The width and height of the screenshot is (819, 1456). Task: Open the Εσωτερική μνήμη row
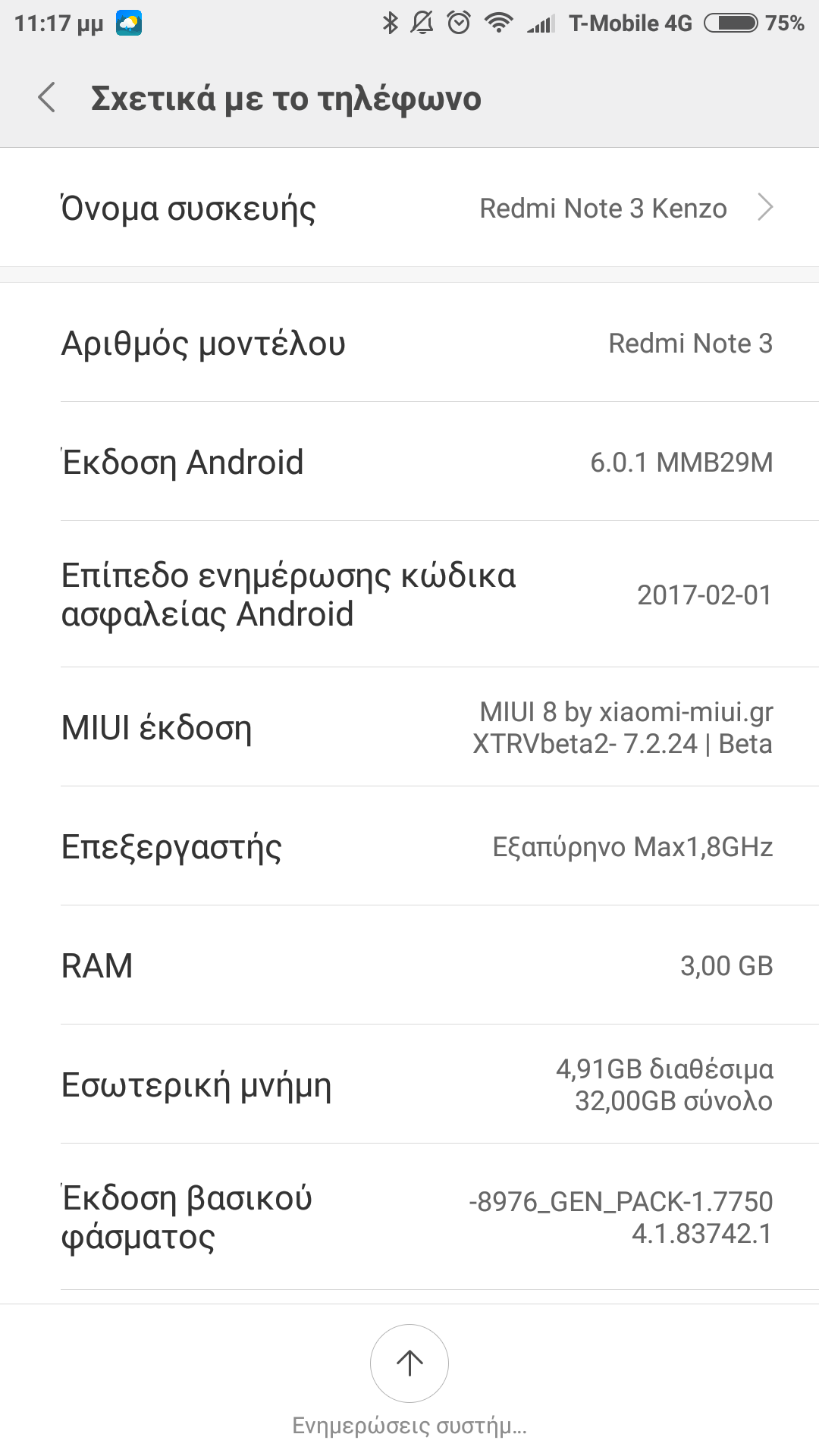pyautogui.click(x=409, y=1084)
